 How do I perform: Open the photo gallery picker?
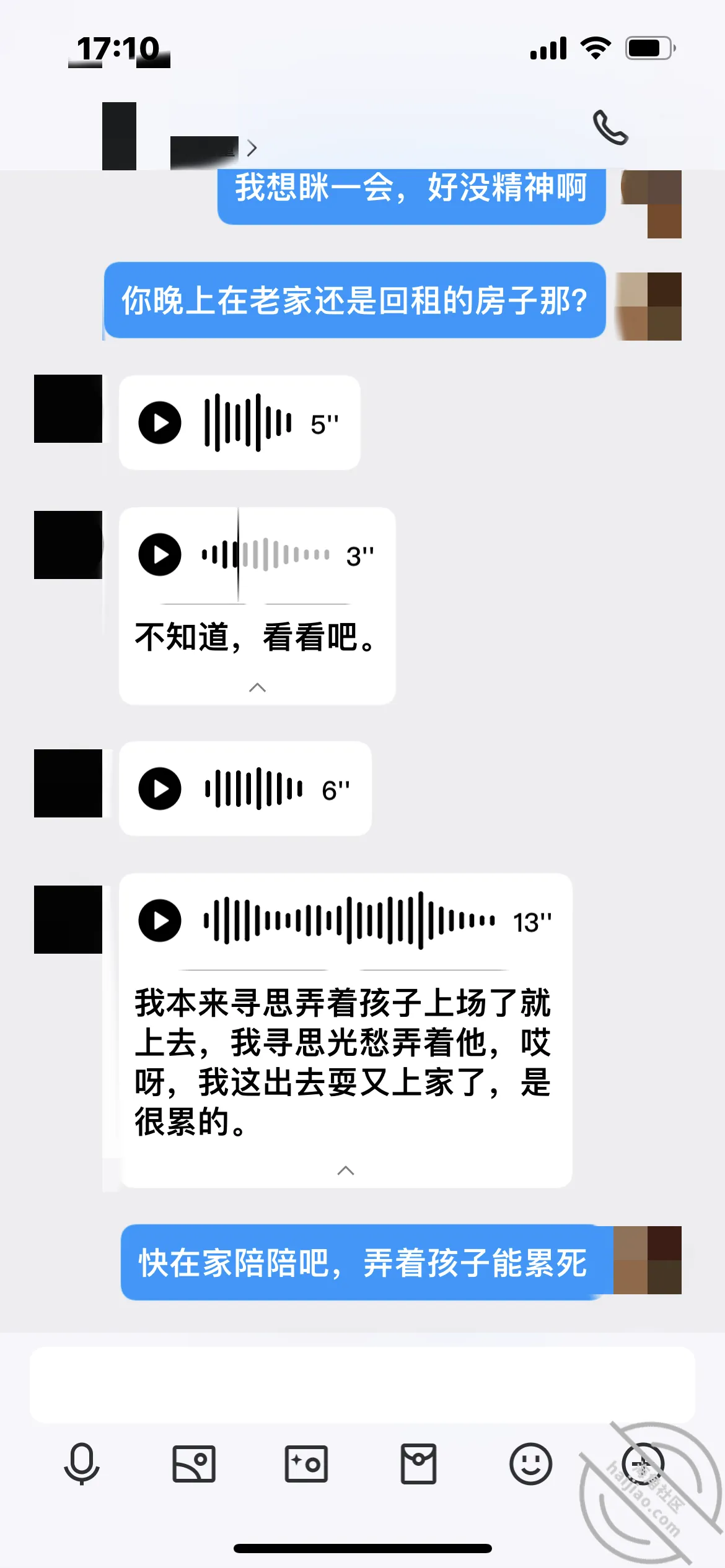tap(194, 1464)
